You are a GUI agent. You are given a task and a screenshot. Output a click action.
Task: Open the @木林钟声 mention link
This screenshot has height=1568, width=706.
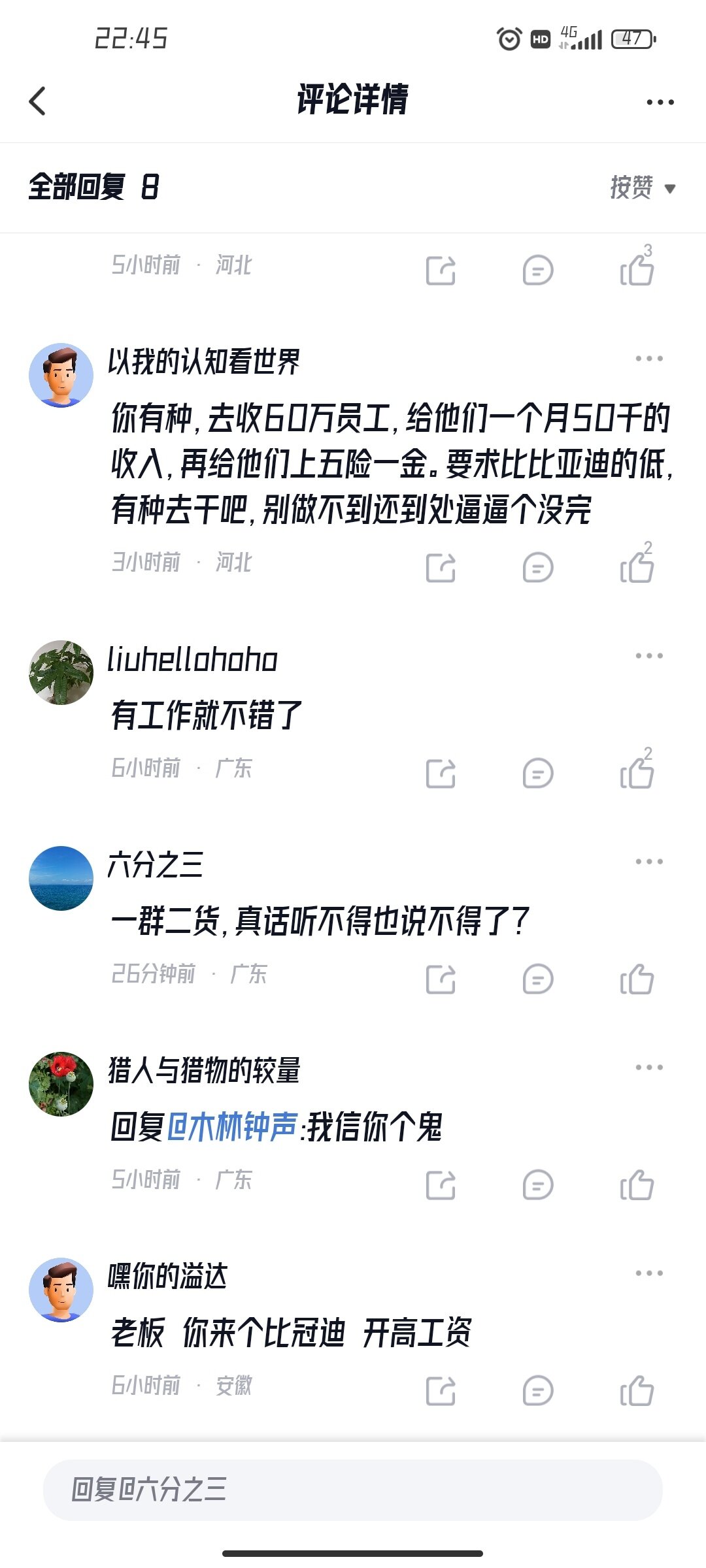tap(233, 1127)
